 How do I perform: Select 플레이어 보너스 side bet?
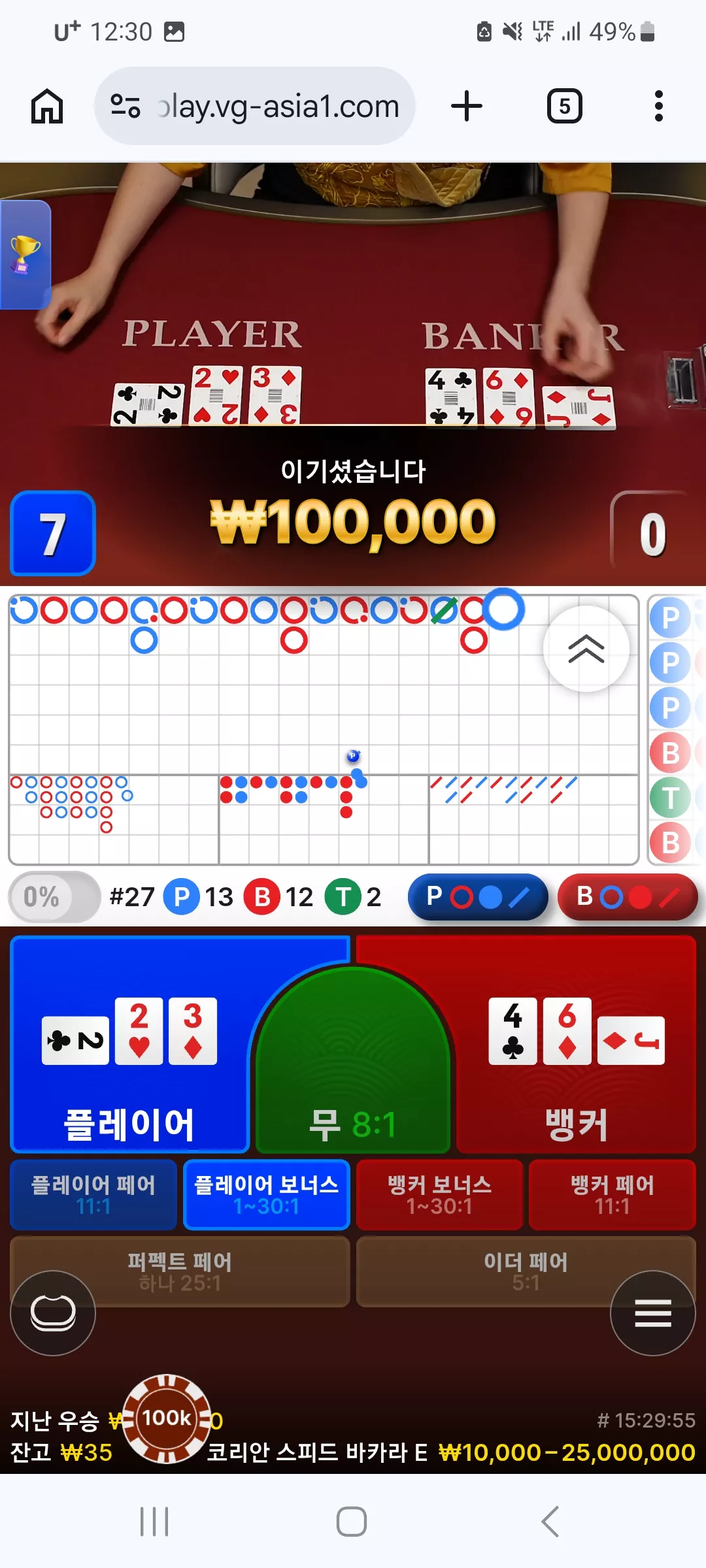coord(267,1195)
